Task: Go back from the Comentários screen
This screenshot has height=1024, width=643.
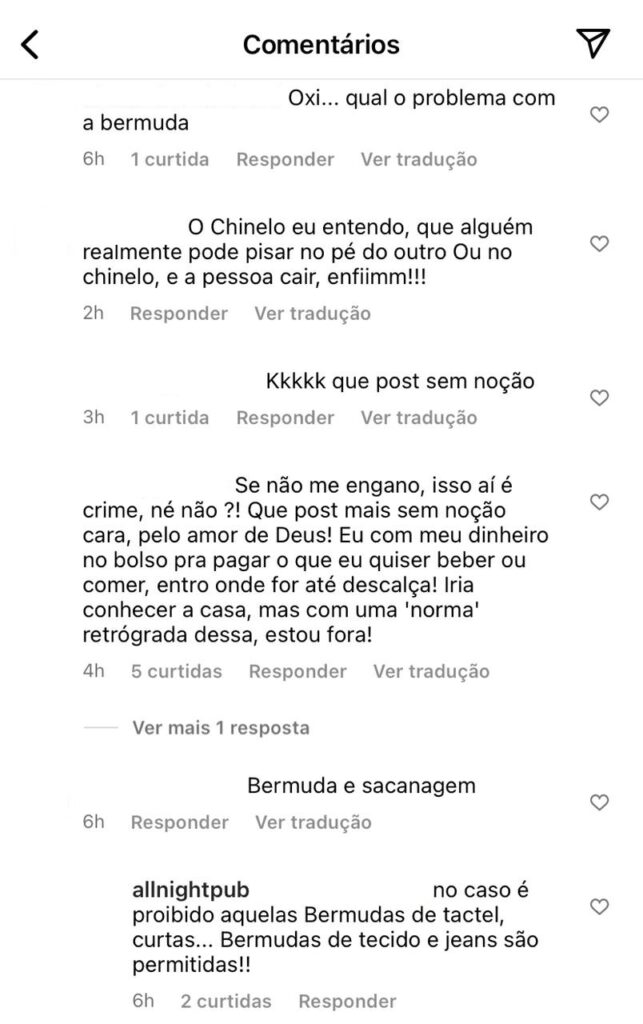Action: click(31, 44)
